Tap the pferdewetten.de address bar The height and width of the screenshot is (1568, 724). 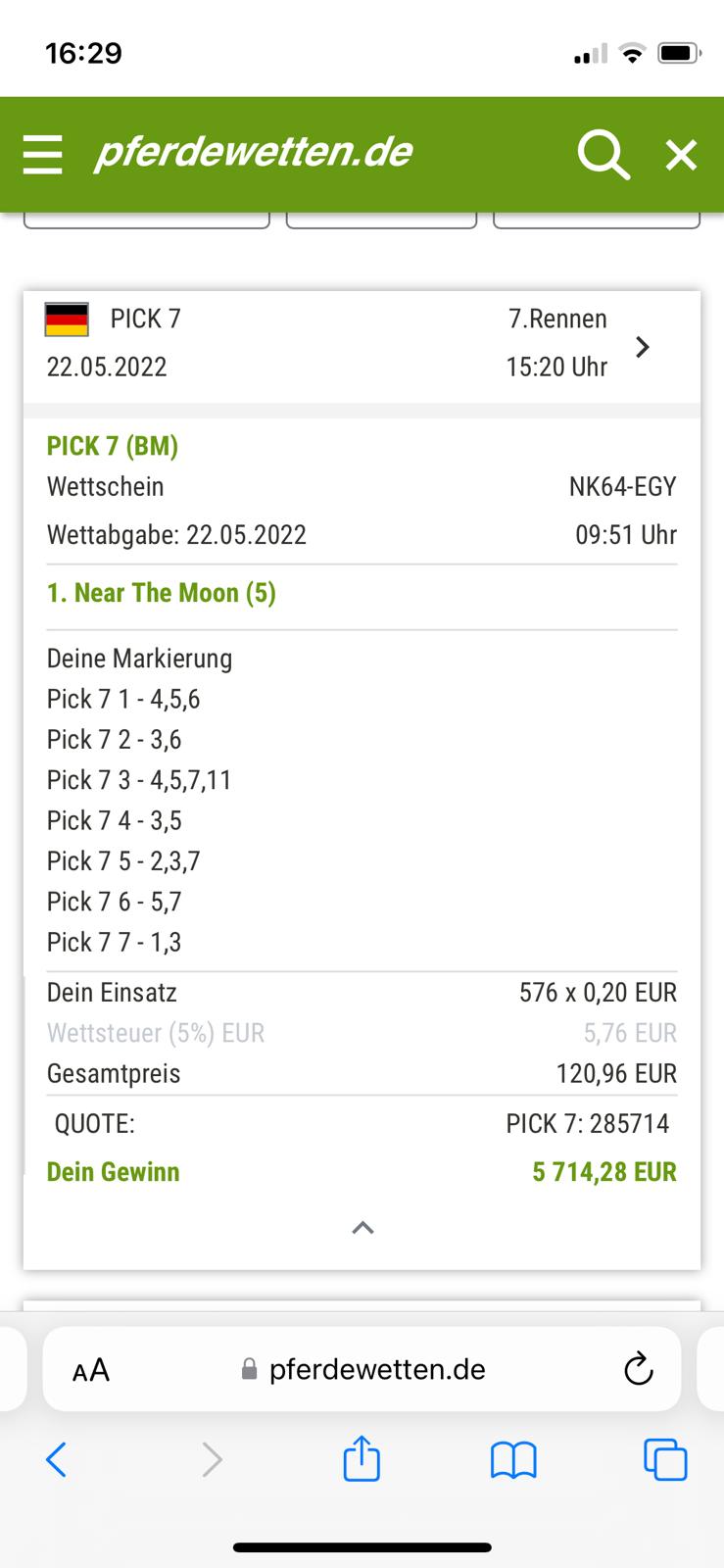362,1369
